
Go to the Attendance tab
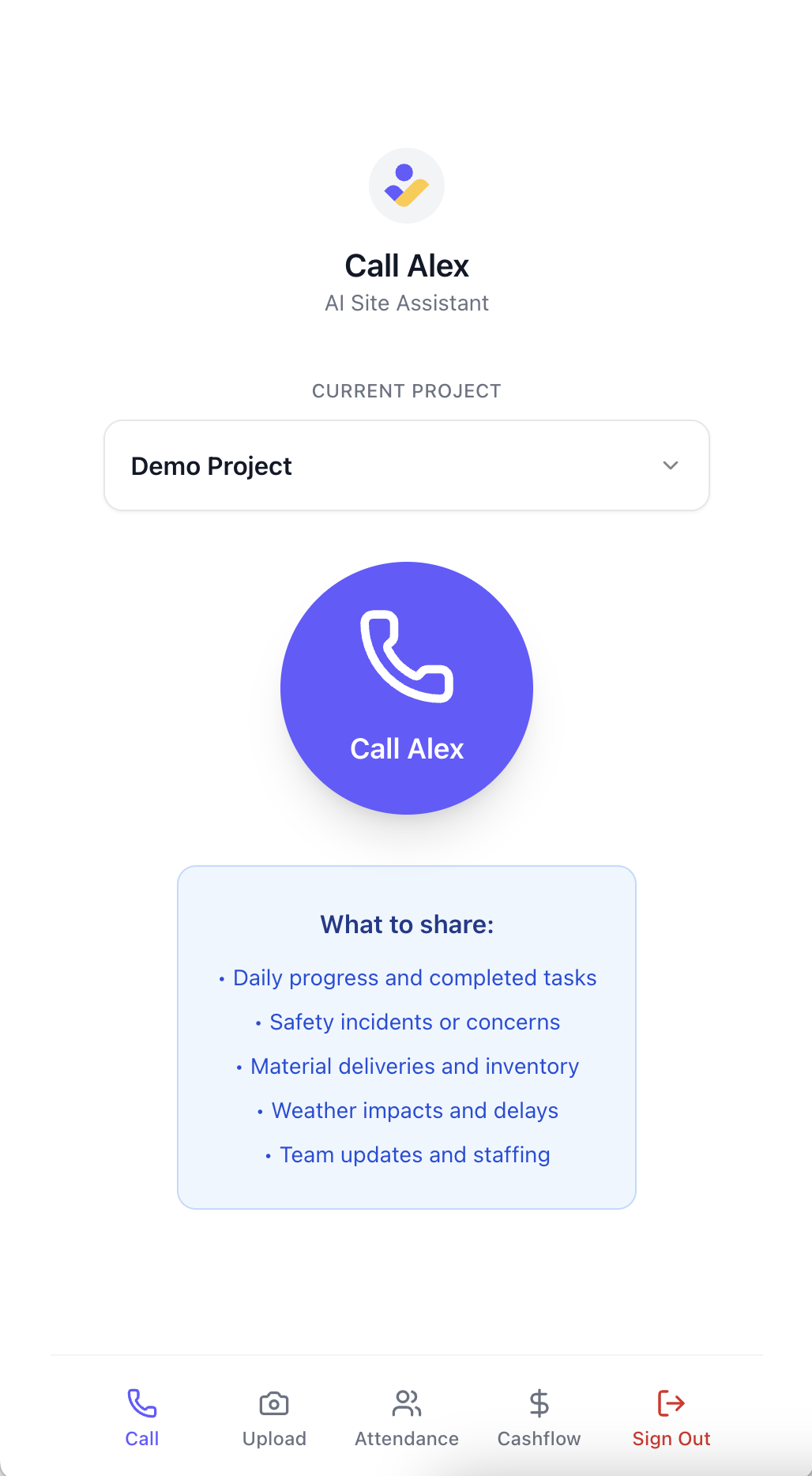pos(406,1418)
